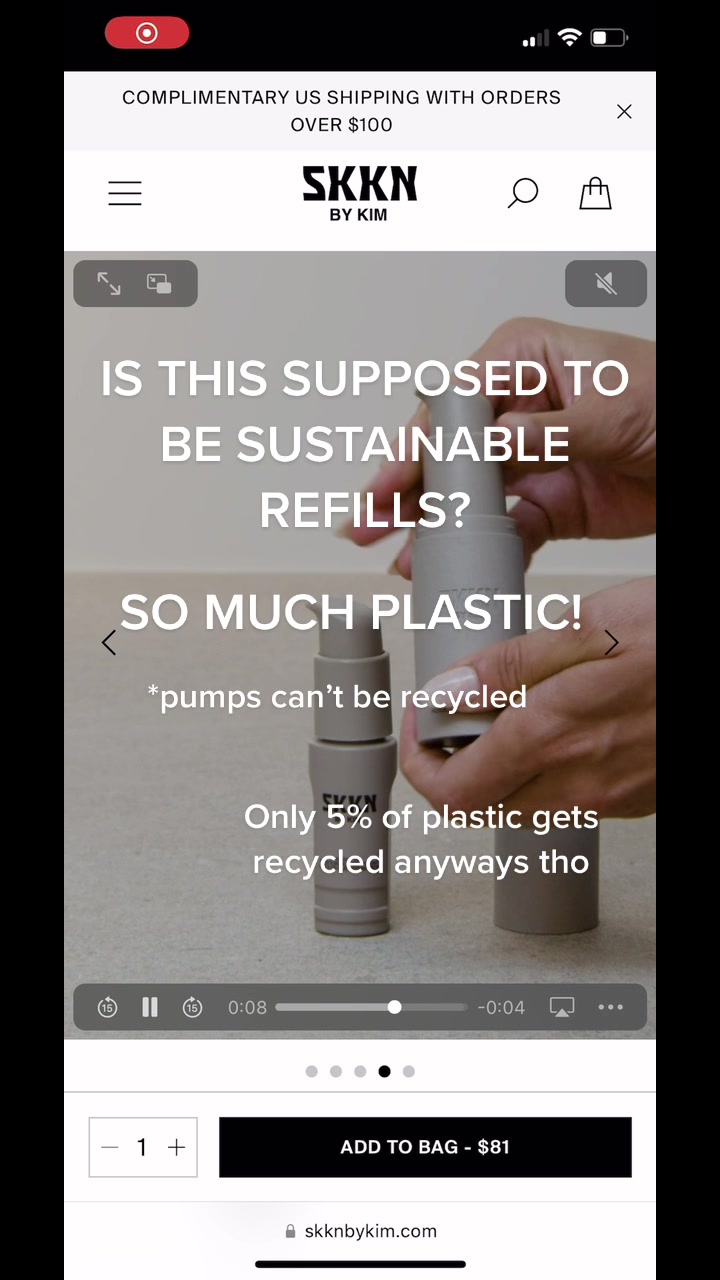Open the hamburger menu

(125, 193)
